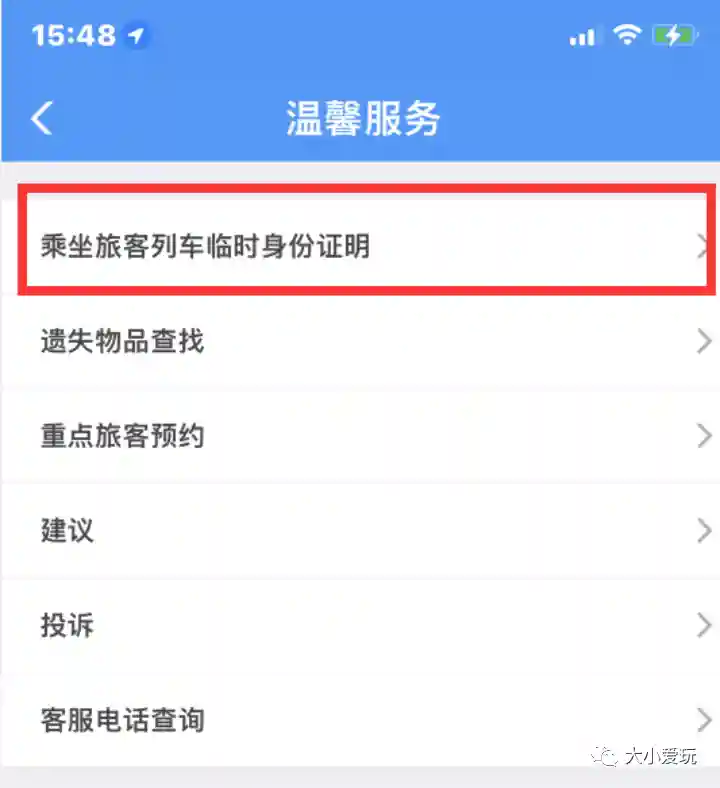The width and height of the screenshot is (720, 788).
Task: View 客服电话查询
Action: pos(360,718)
